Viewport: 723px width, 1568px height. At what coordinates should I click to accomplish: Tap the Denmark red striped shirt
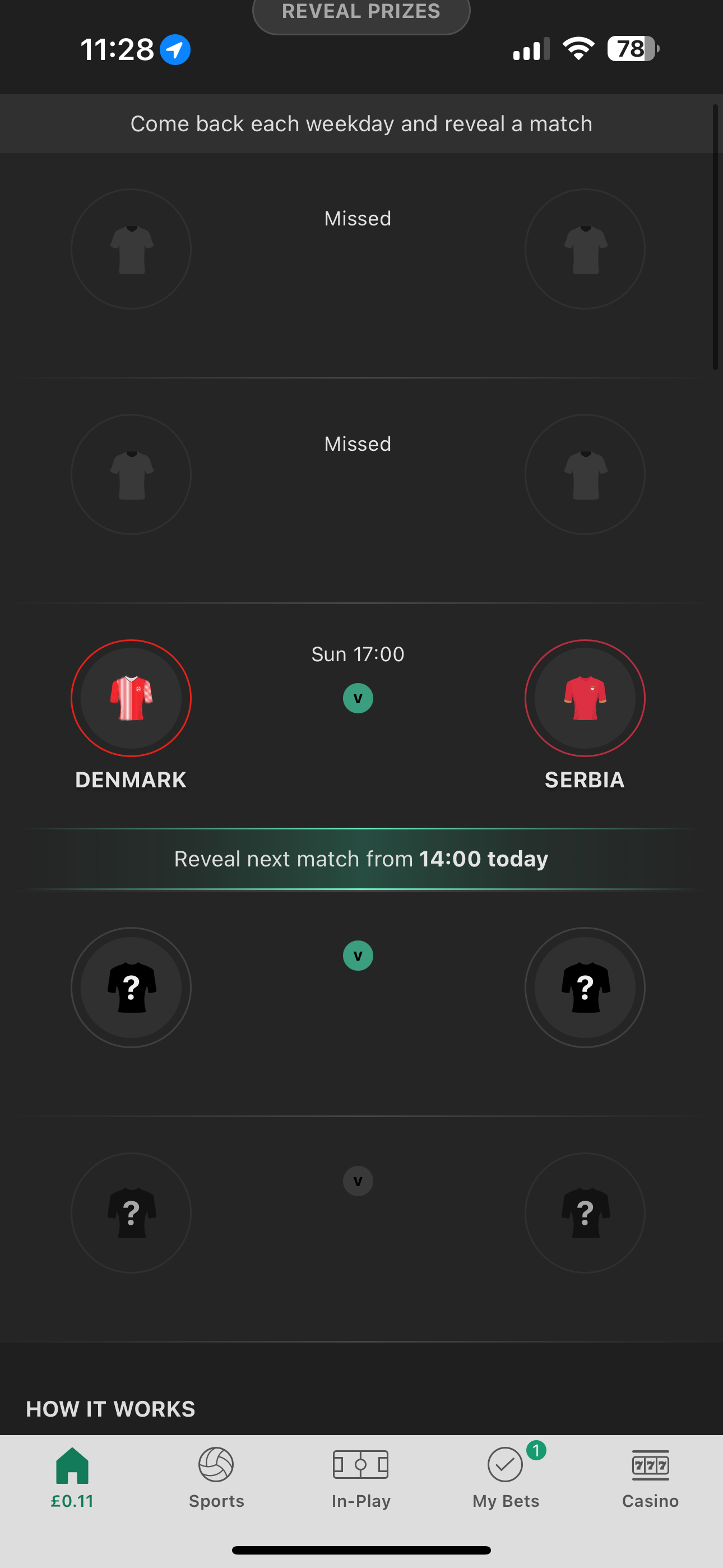(x=131, y=699)
